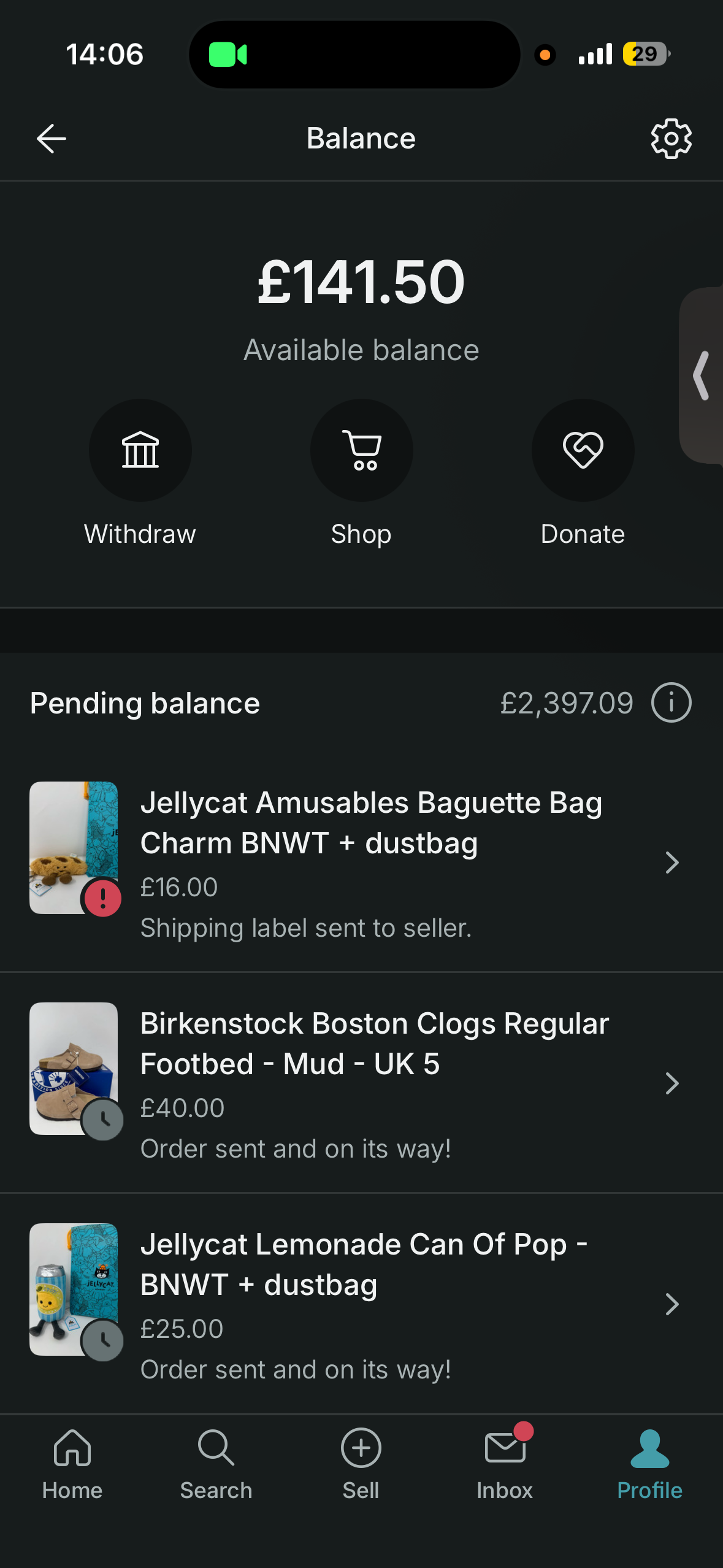
Task: Donate from your balance
Action: pos(583,451)
